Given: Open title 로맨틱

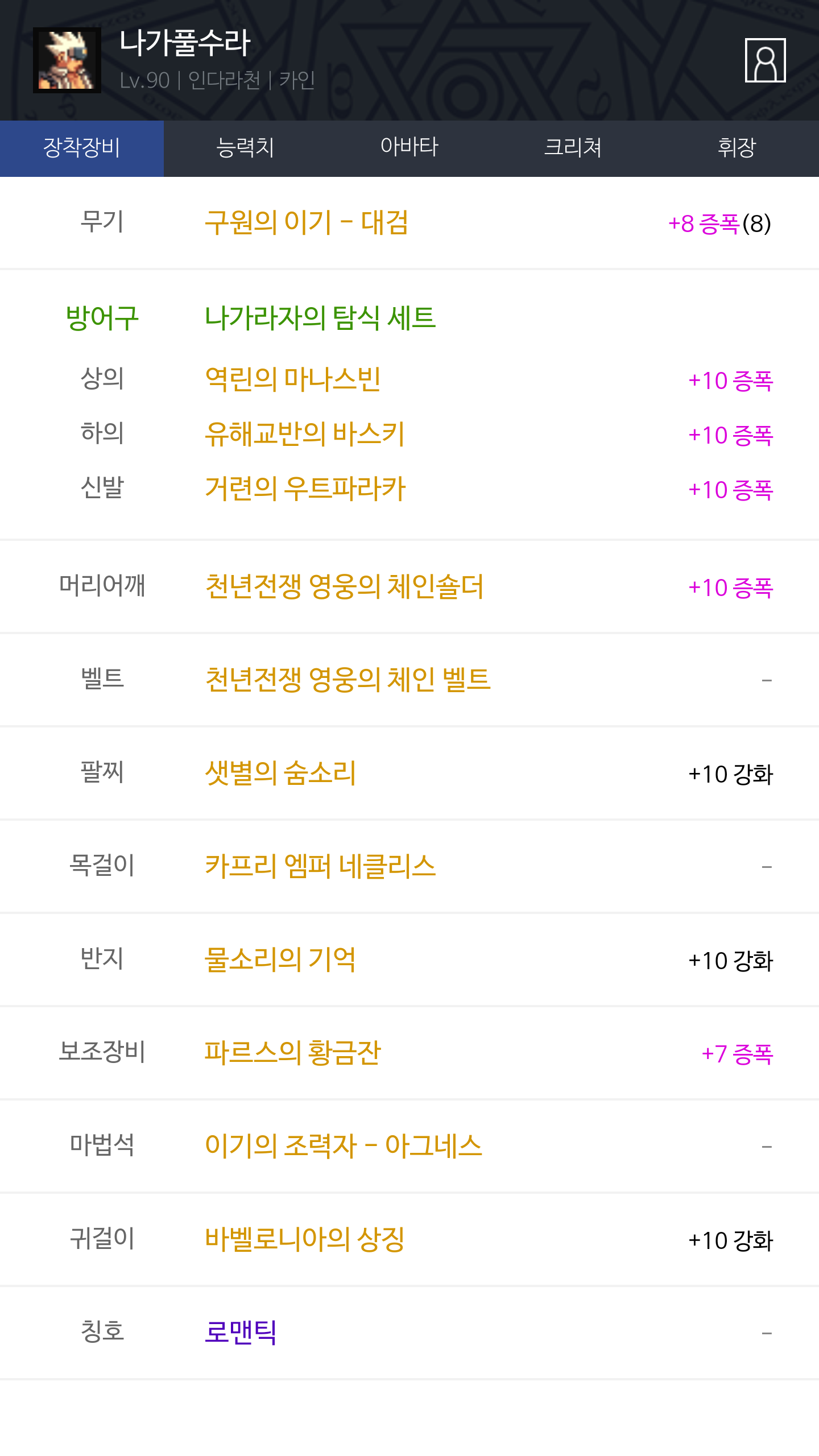Looking at the screenshot, I should (x=241, y=1333).
